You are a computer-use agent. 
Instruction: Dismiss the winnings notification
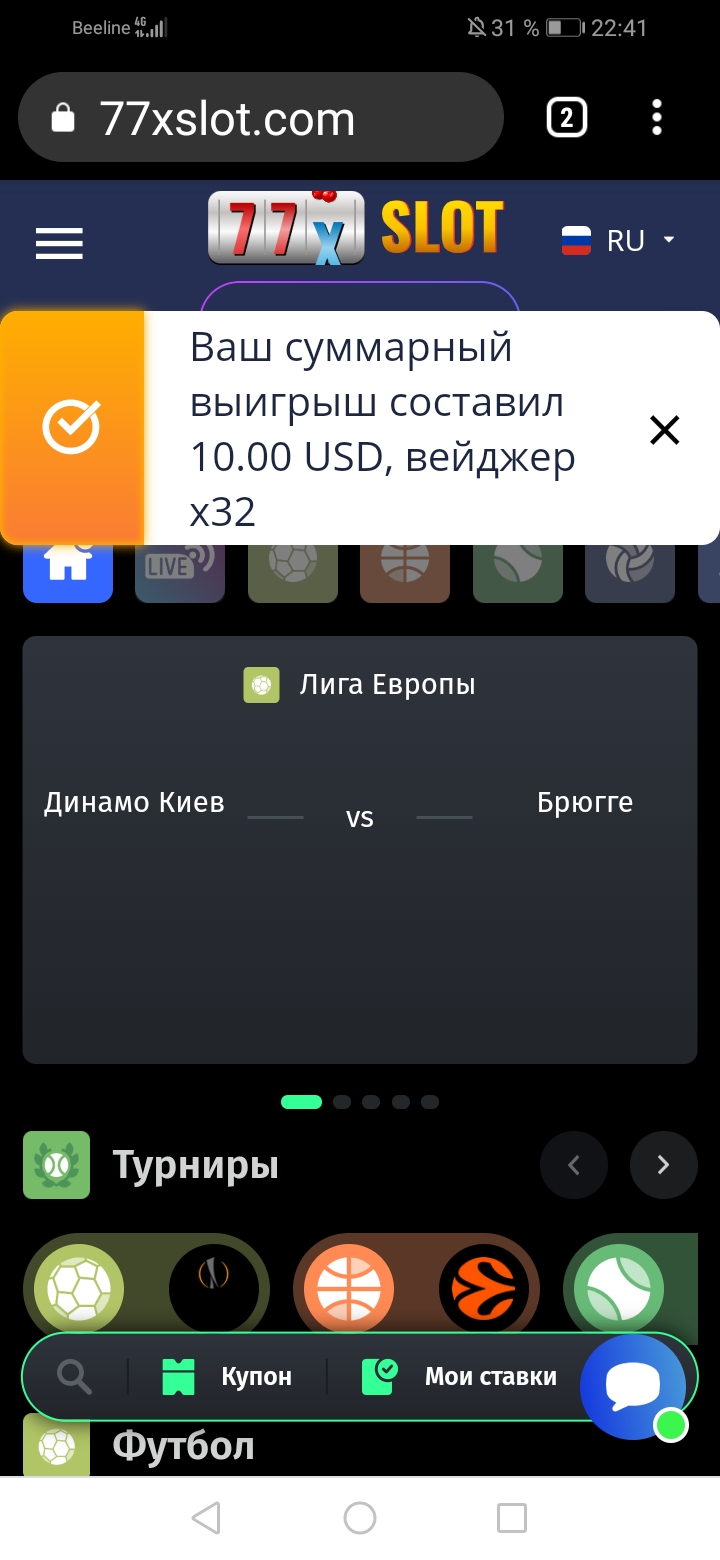pyautogui.click(x=664, y=430)
